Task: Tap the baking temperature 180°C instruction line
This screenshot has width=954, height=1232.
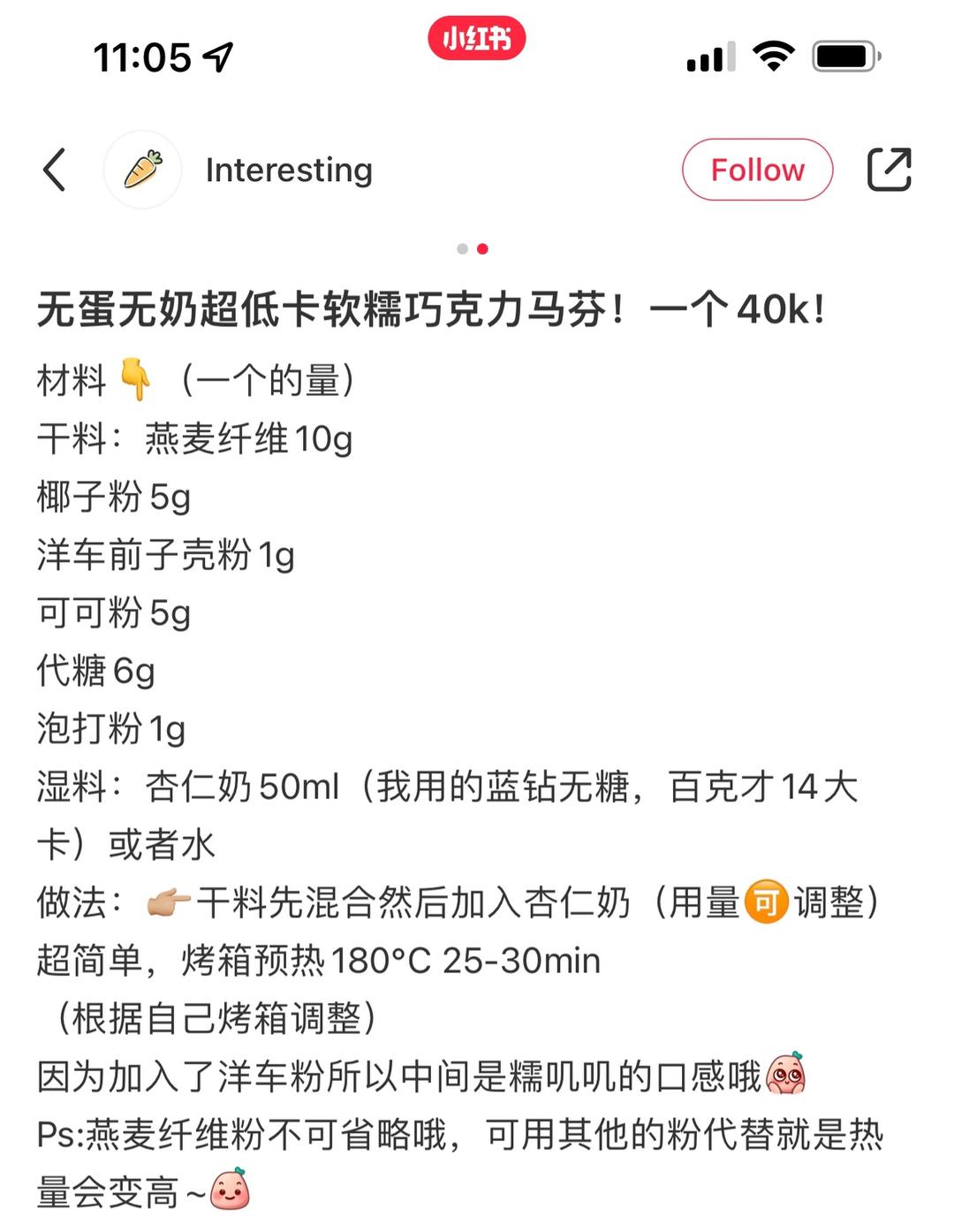Action: 318,959
